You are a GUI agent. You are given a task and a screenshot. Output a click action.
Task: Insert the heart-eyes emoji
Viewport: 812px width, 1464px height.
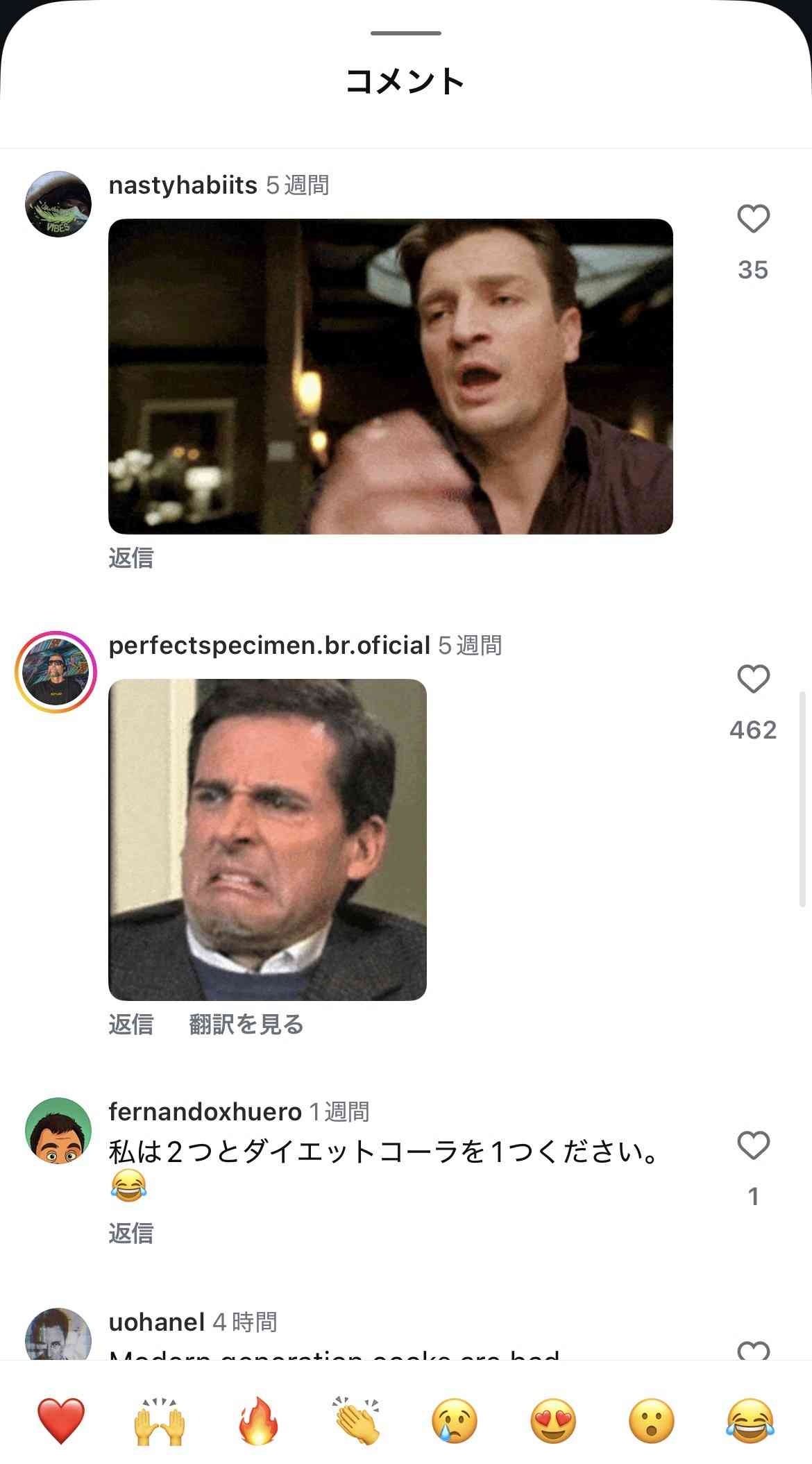point(553,1420)
